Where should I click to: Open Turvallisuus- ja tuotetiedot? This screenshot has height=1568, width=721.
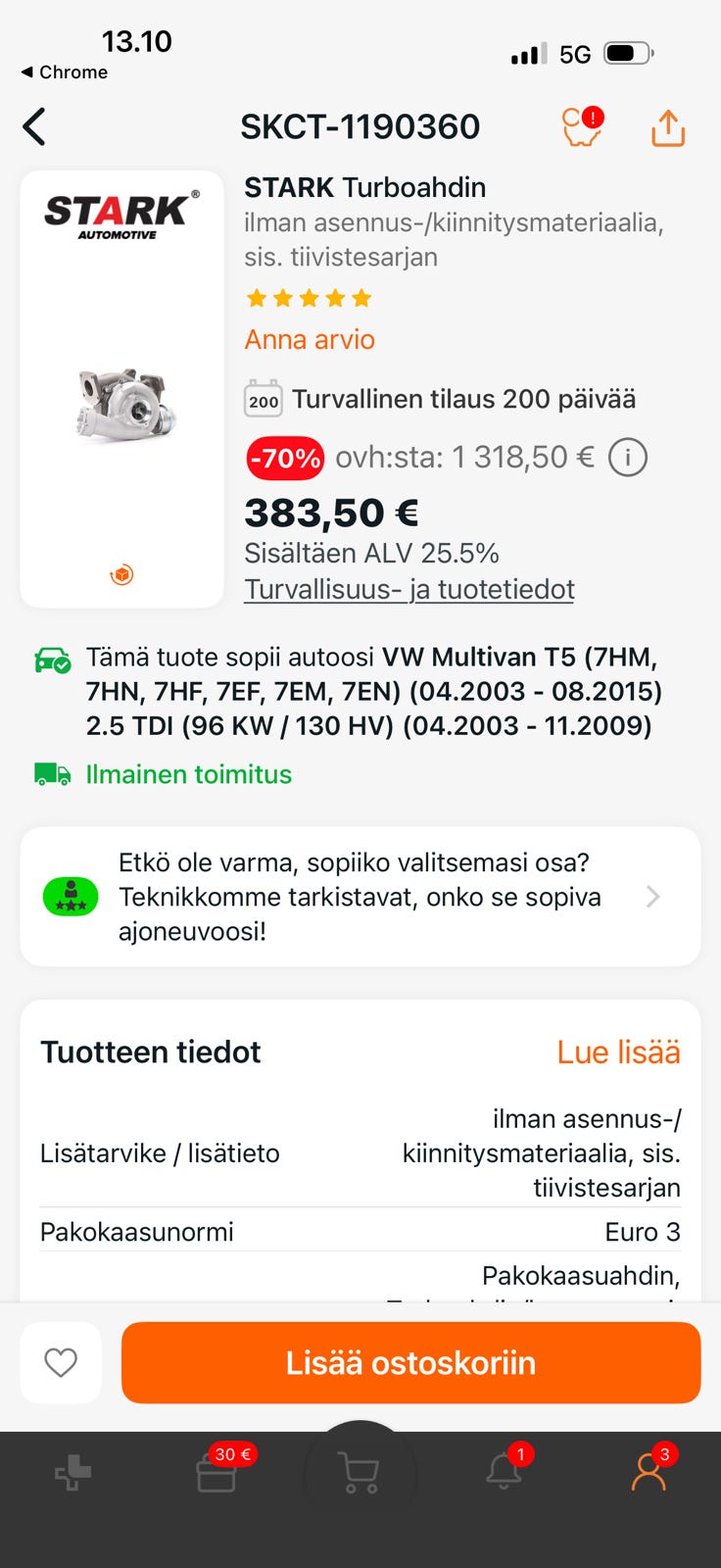coord(409,589)
